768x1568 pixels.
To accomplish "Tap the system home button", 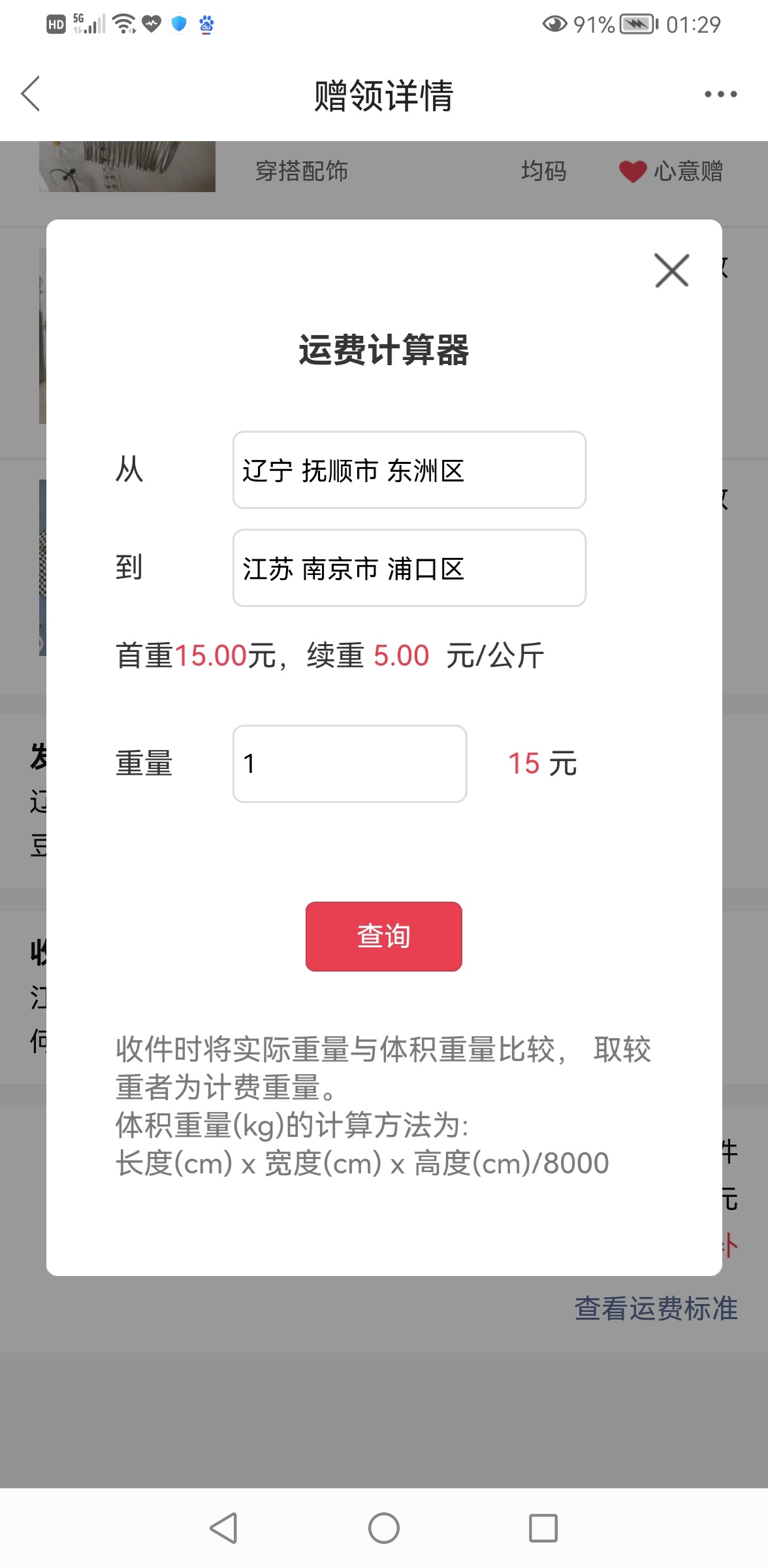I will tap(383, 1528).
